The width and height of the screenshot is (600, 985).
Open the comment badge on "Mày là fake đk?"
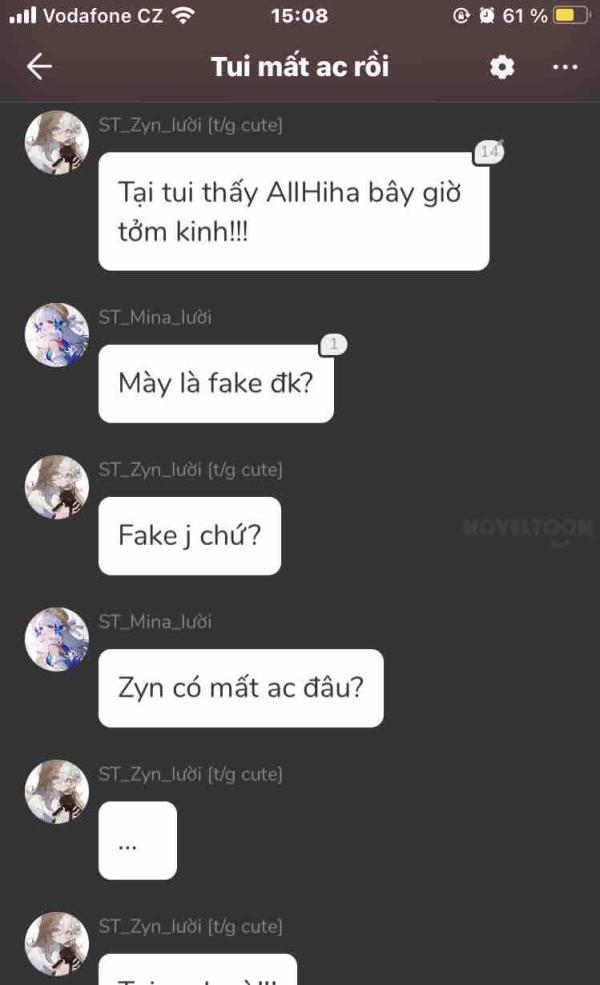(334, 344)
